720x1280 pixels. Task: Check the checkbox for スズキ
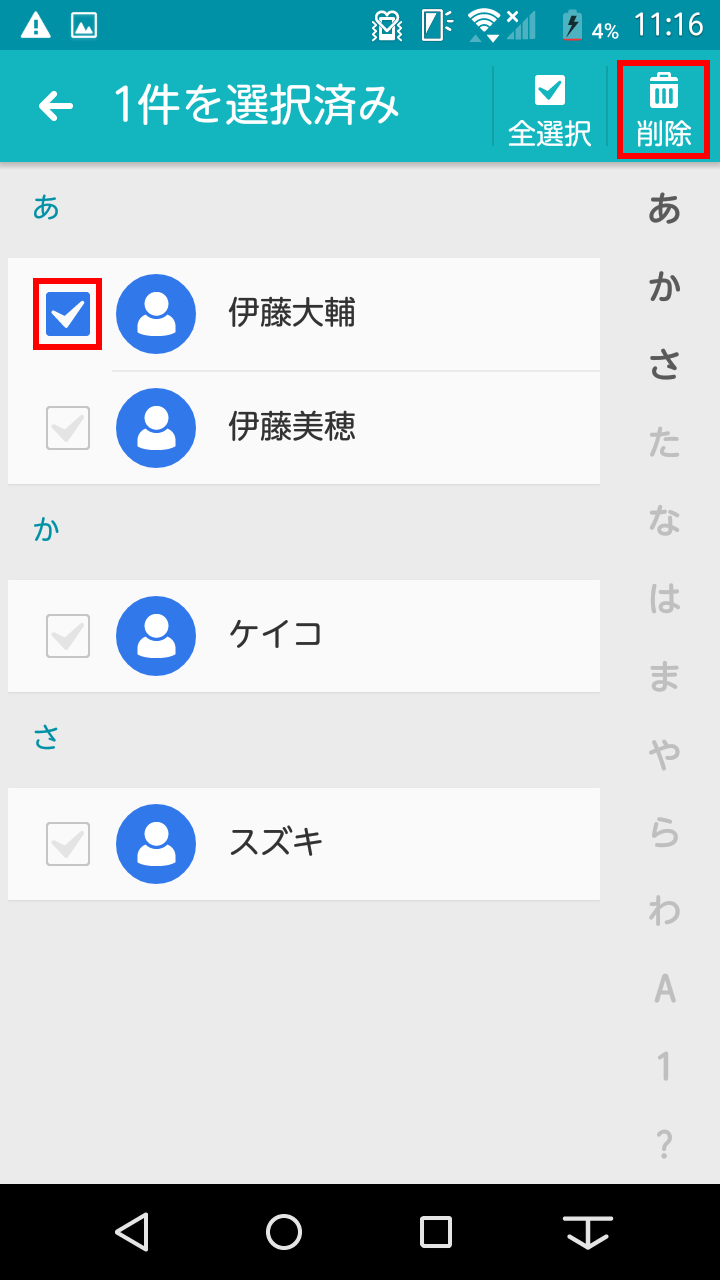pos(68,844)
